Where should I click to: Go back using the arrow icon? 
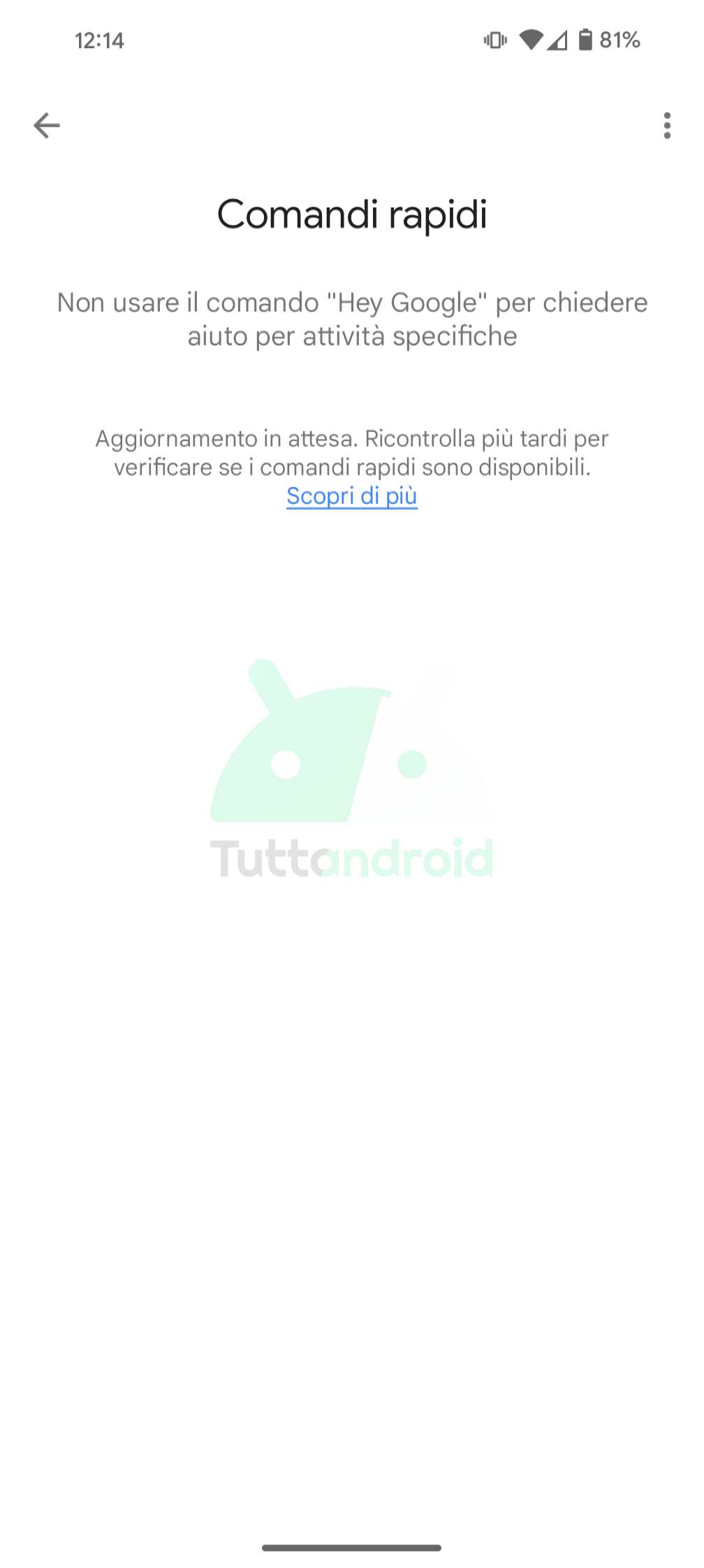(x=47, y=126)
